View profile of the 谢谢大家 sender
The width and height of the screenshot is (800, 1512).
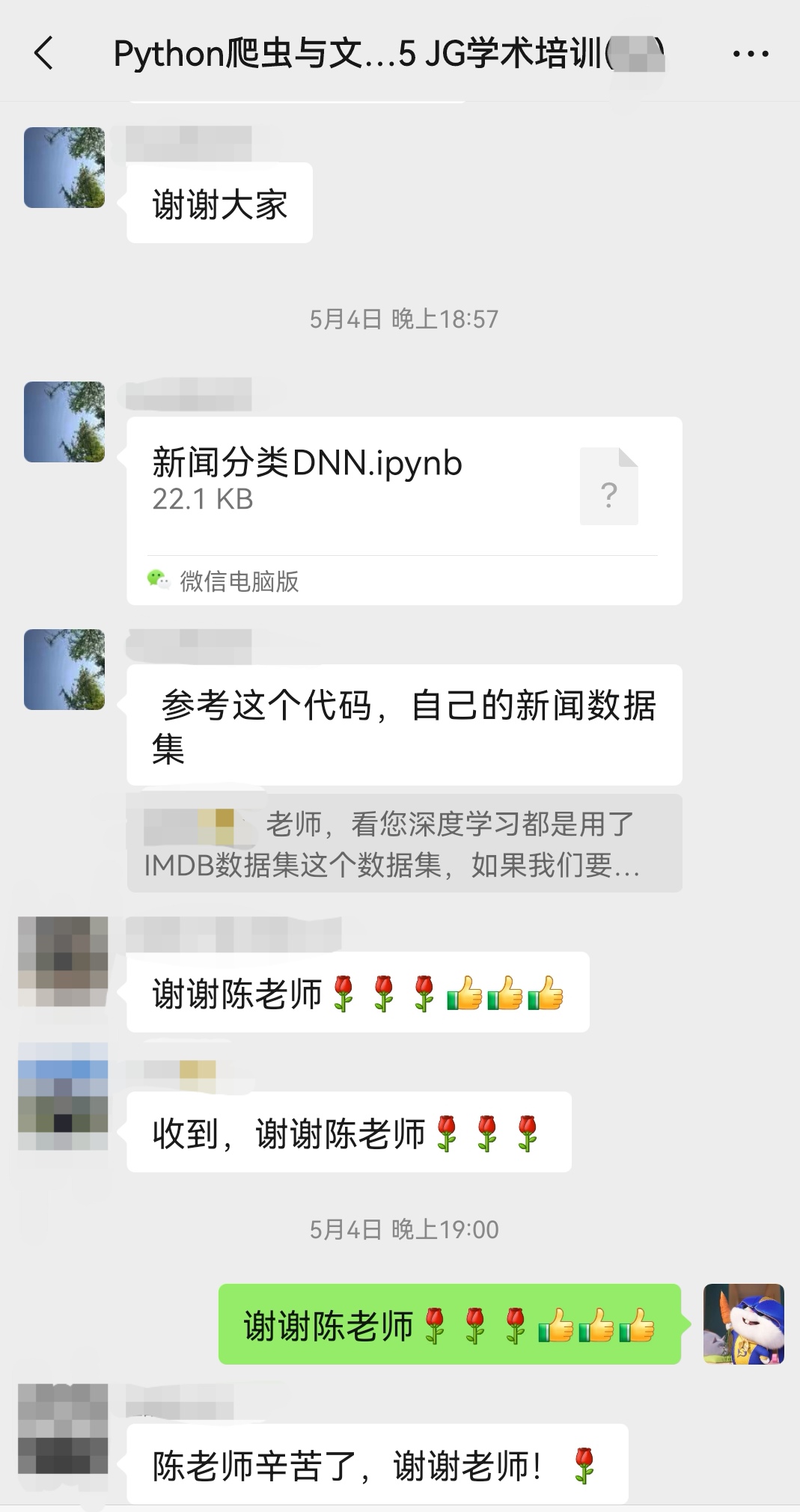64,168
